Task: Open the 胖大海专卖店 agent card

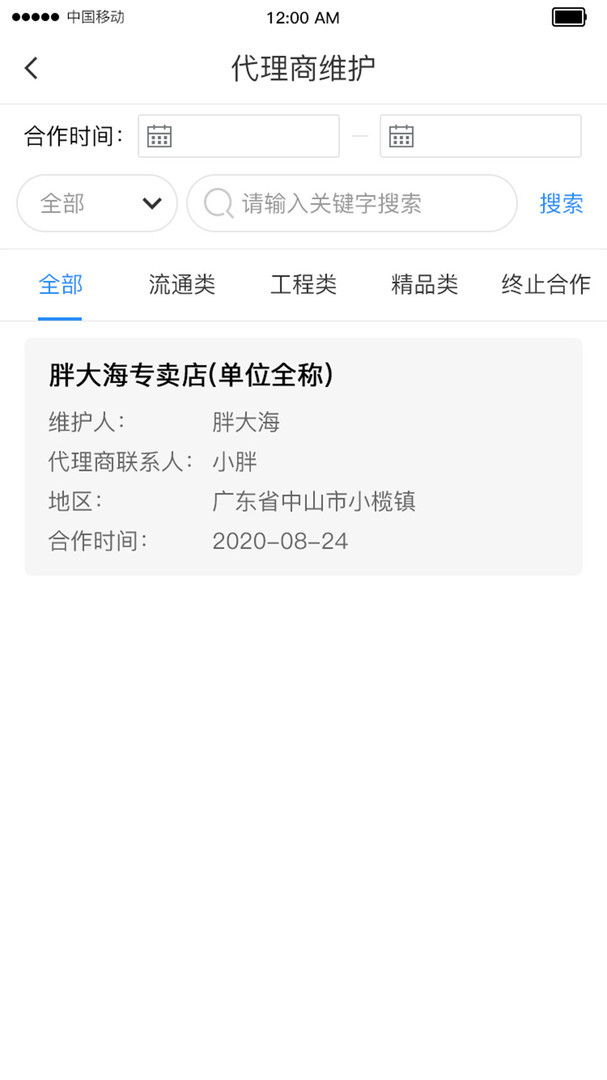Action: [x=303, y=456]
